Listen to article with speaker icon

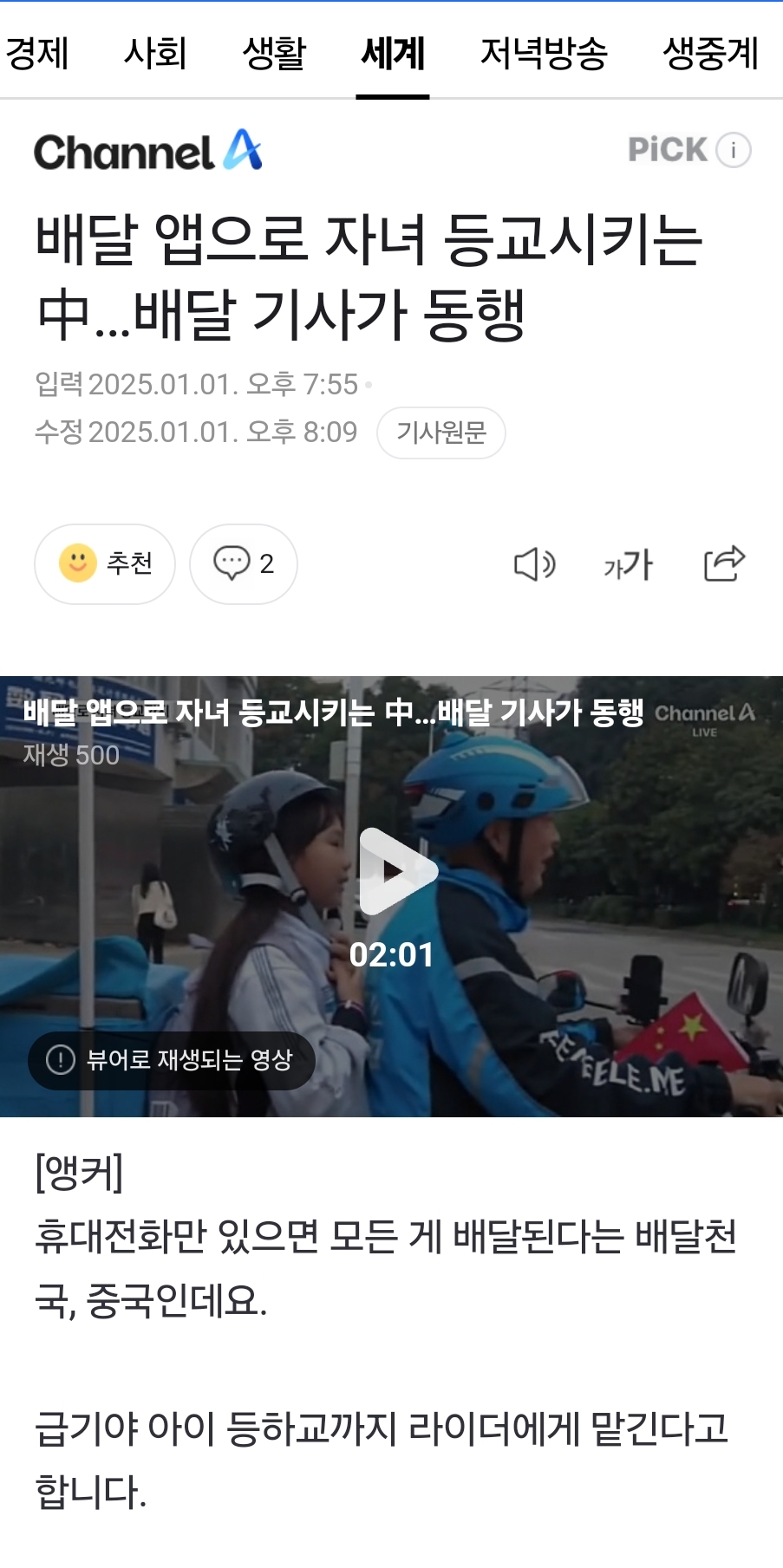tap(534, 564)
